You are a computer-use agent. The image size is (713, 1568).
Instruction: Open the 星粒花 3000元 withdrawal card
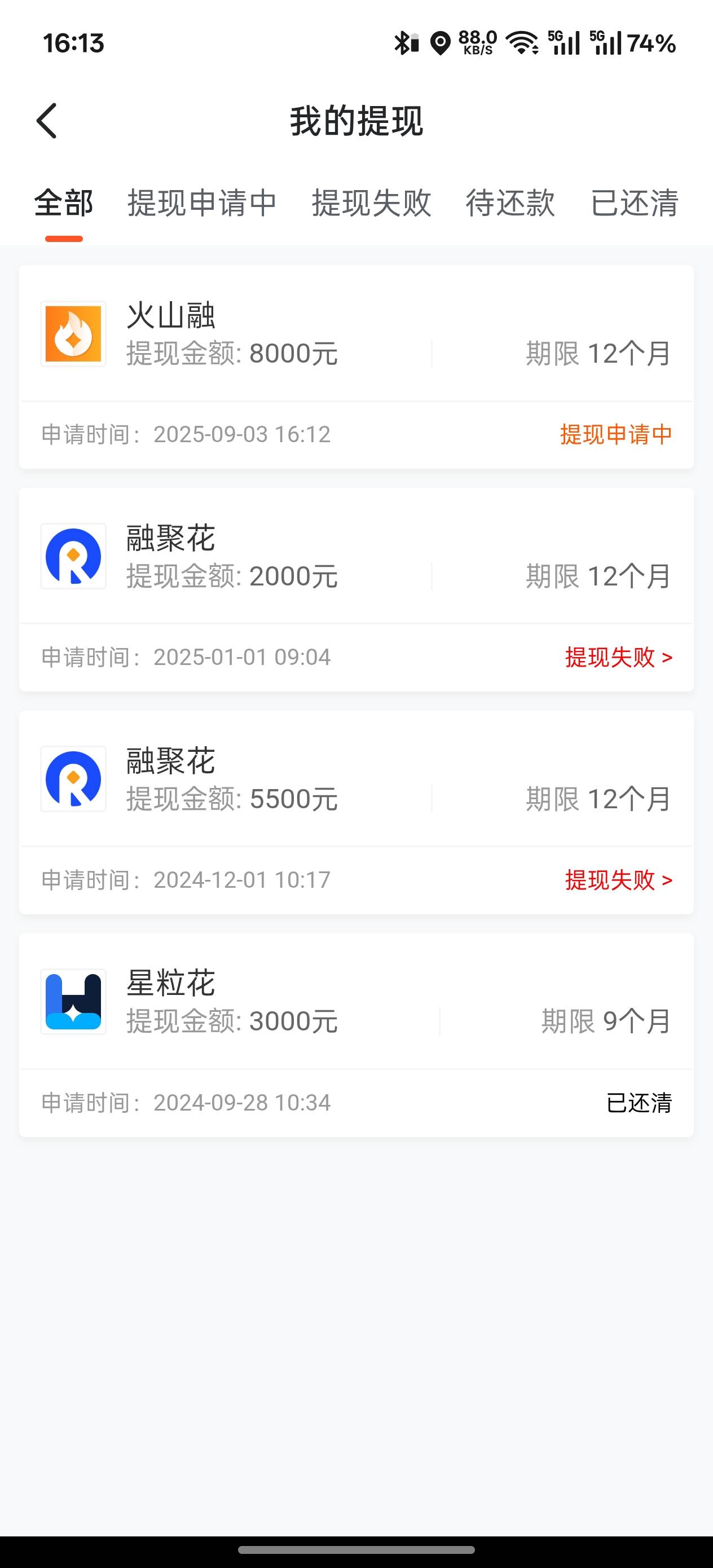356,1035
